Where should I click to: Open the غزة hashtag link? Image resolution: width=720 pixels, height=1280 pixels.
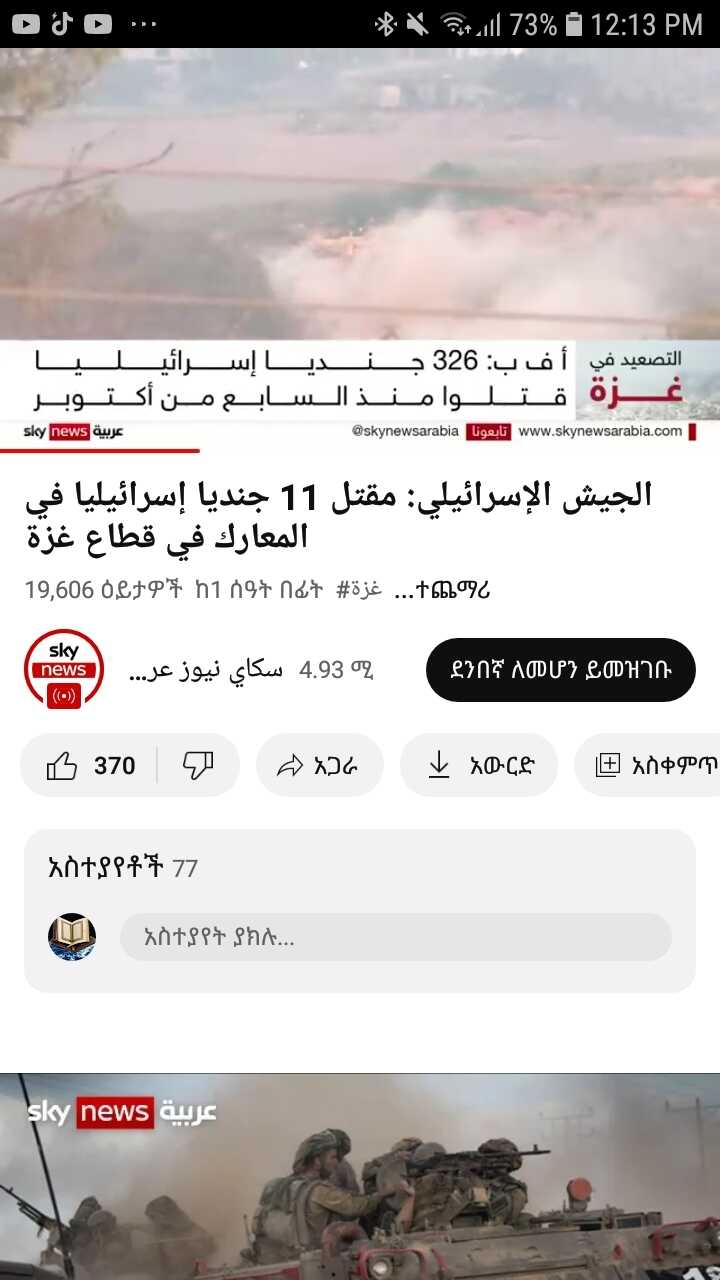[359, 589]
